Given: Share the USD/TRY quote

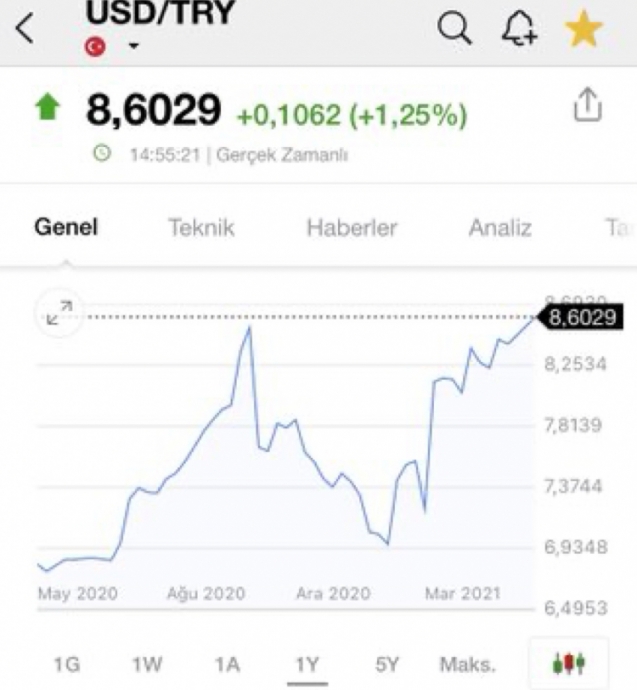Looking at the screenshot, I should click(x=588, y=106).
